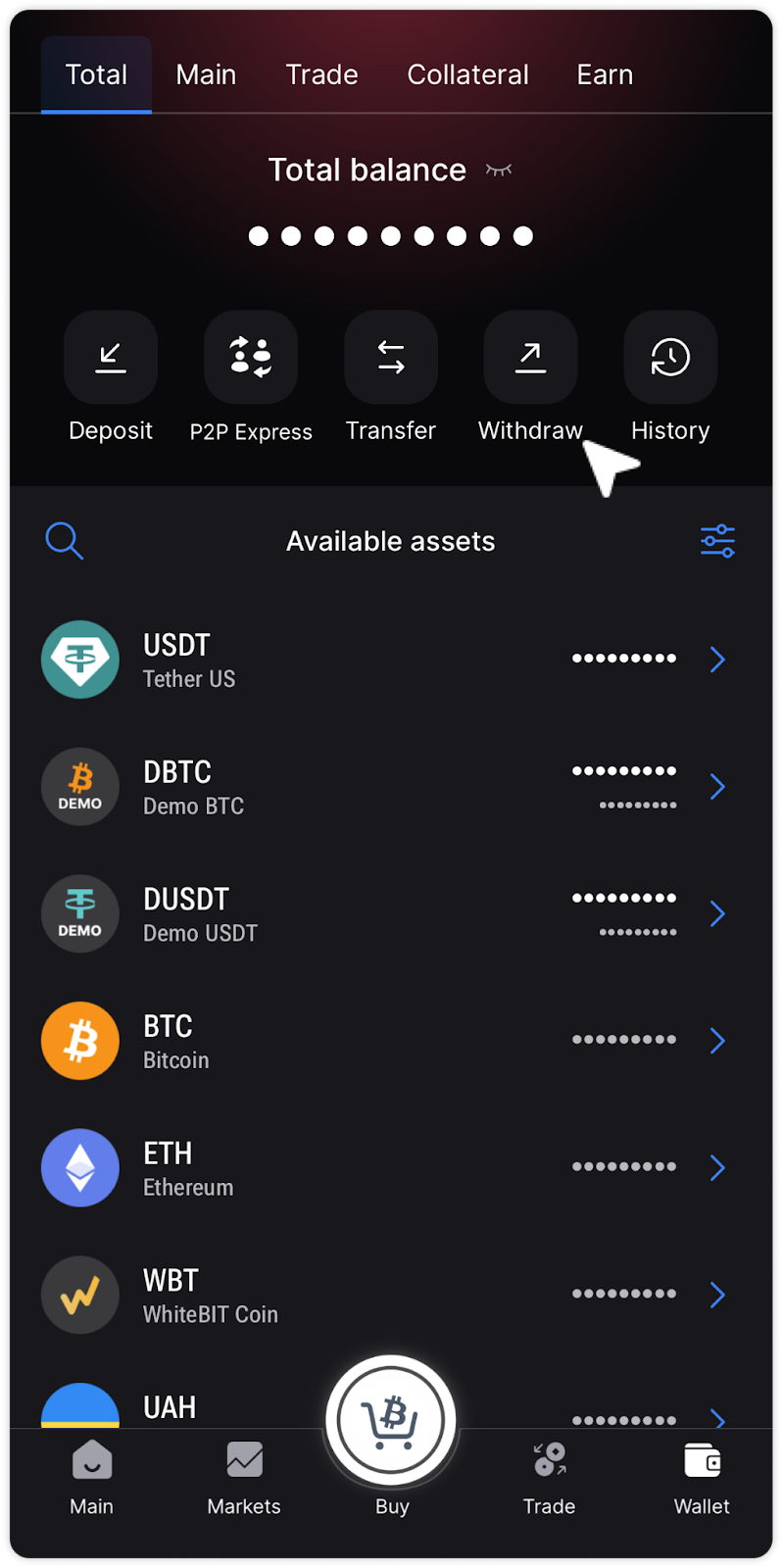Open the BTC Bitcoin asset row
782x1568 pixels.
click(x=391, y=1041)
